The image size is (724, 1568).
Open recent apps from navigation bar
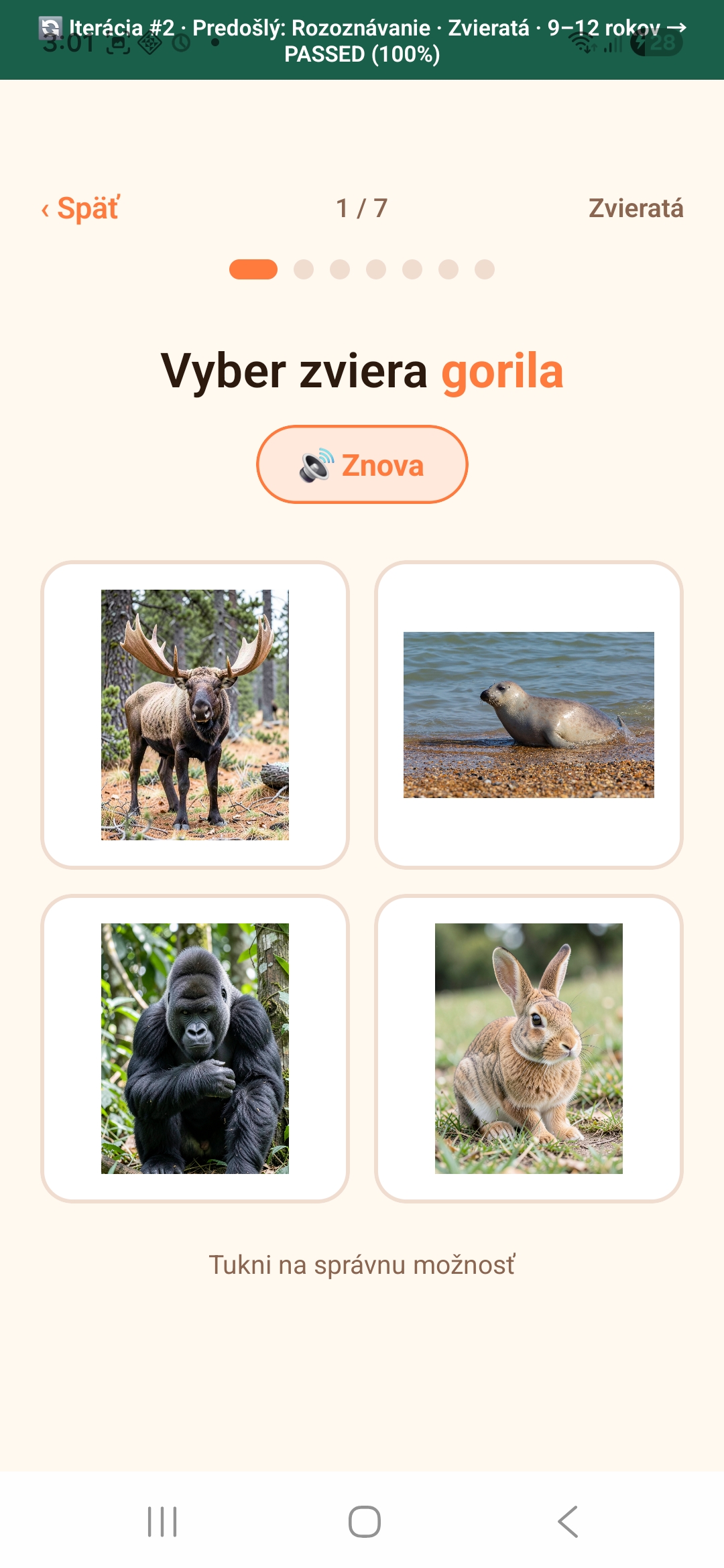tap(162, 1522)
